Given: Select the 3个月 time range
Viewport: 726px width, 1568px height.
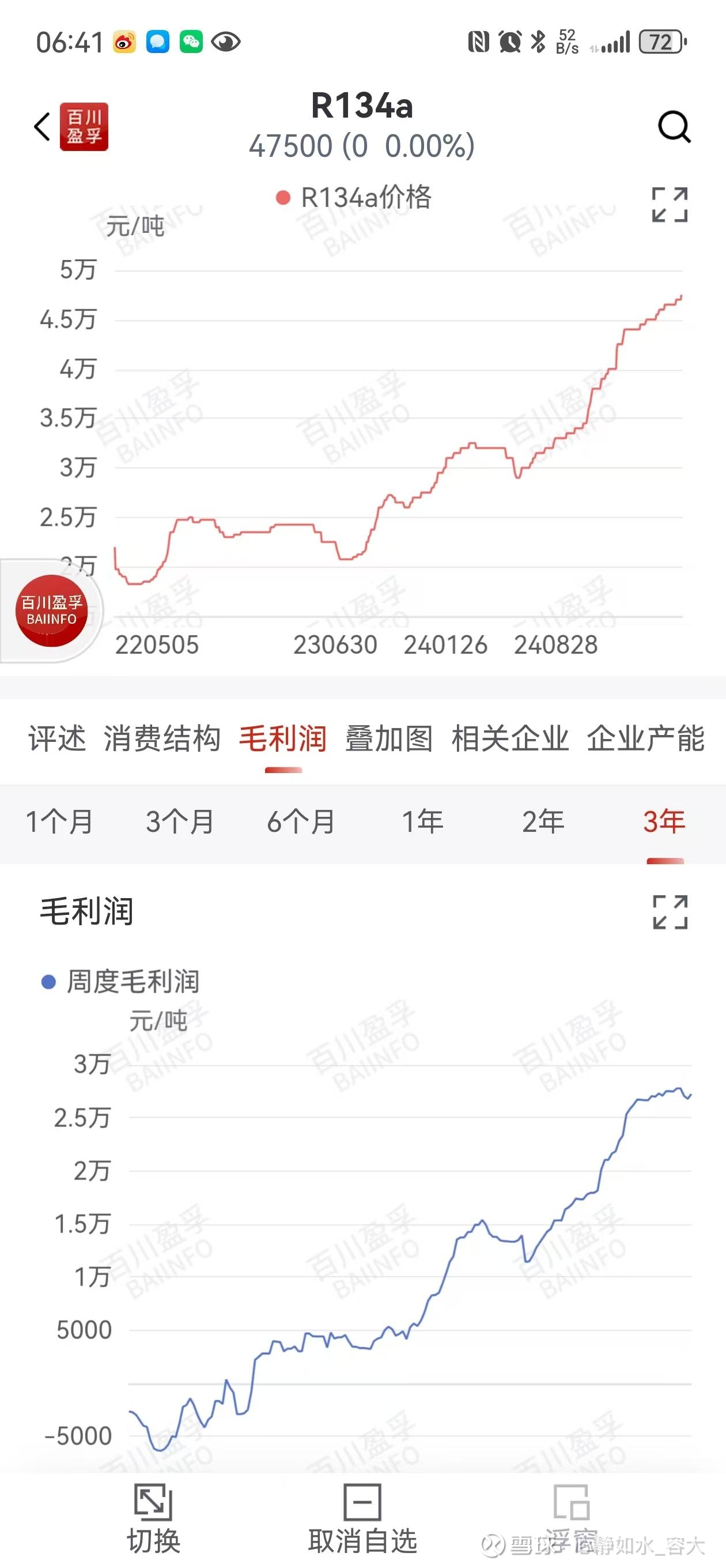Looking at the screenshot, I should click(180, 821).
